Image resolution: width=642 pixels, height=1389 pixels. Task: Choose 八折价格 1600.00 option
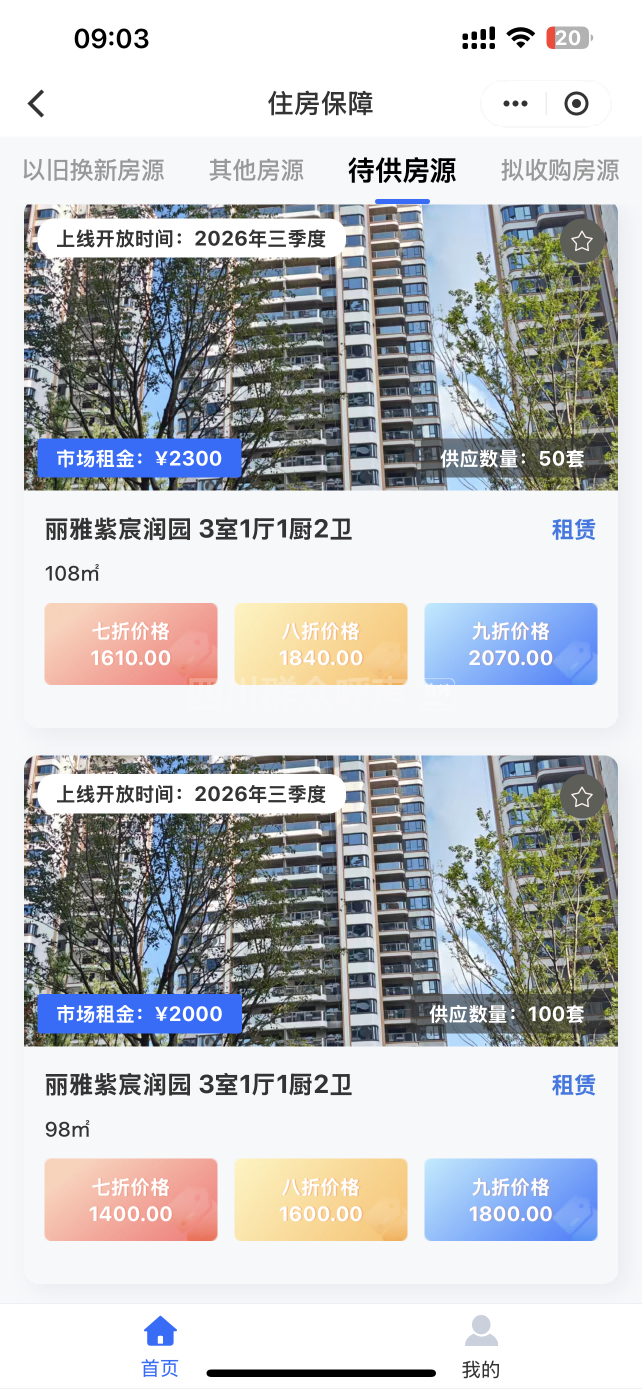pos(321,1200)
